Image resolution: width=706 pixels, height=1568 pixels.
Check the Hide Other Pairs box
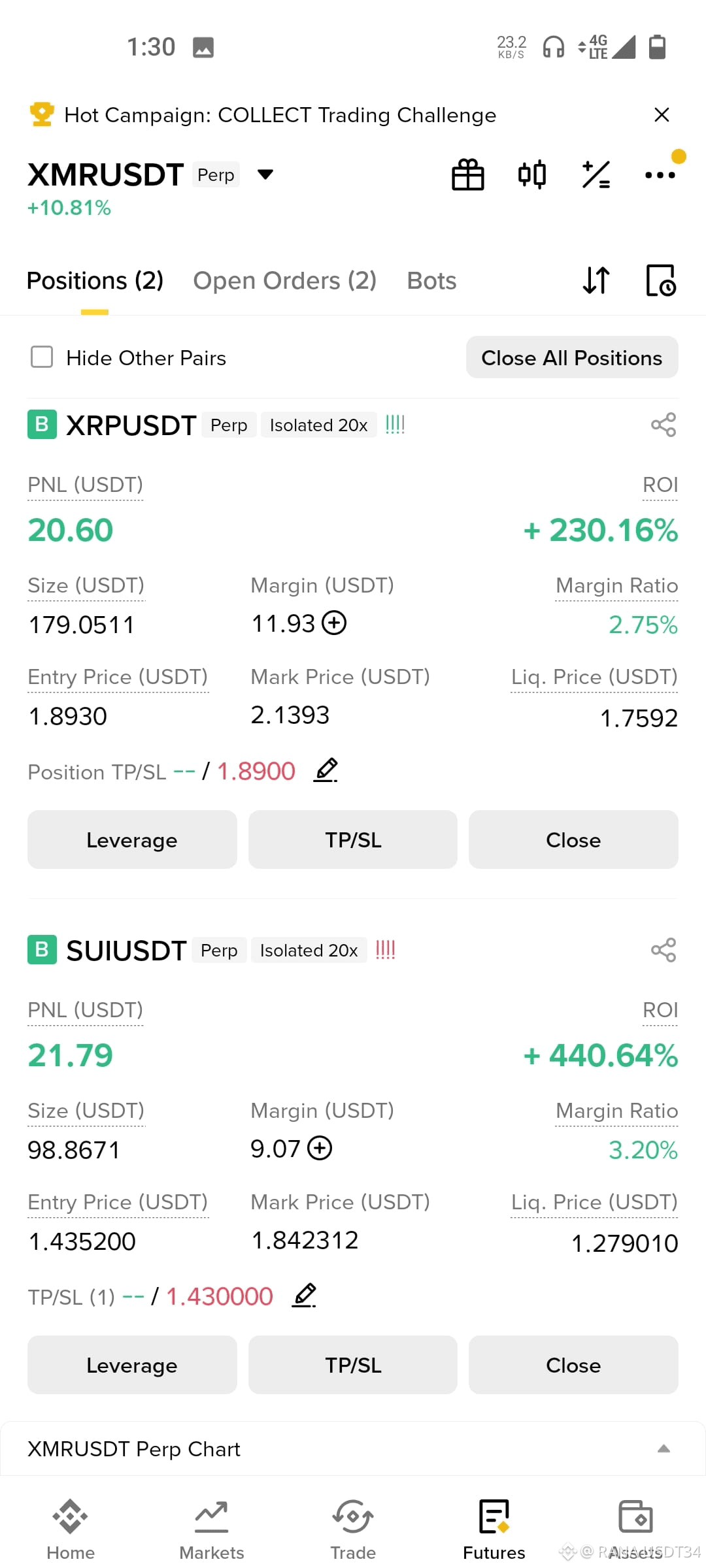point(42,357)
